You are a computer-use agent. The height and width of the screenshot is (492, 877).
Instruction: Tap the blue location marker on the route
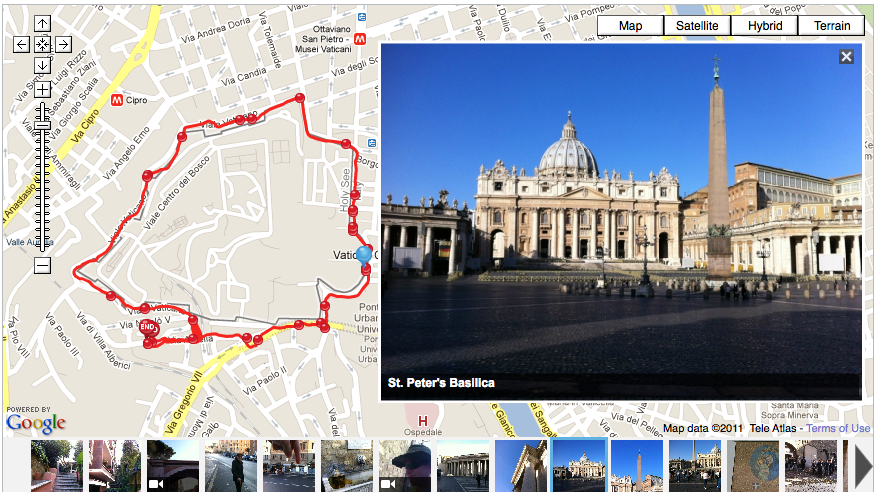coord(364,254)
